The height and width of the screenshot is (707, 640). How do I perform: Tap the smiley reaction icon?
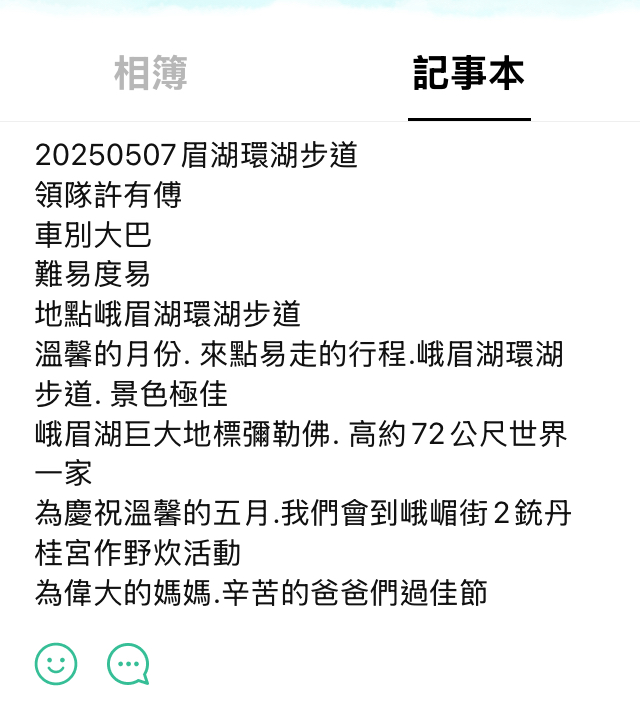click(x=56, y=663)
